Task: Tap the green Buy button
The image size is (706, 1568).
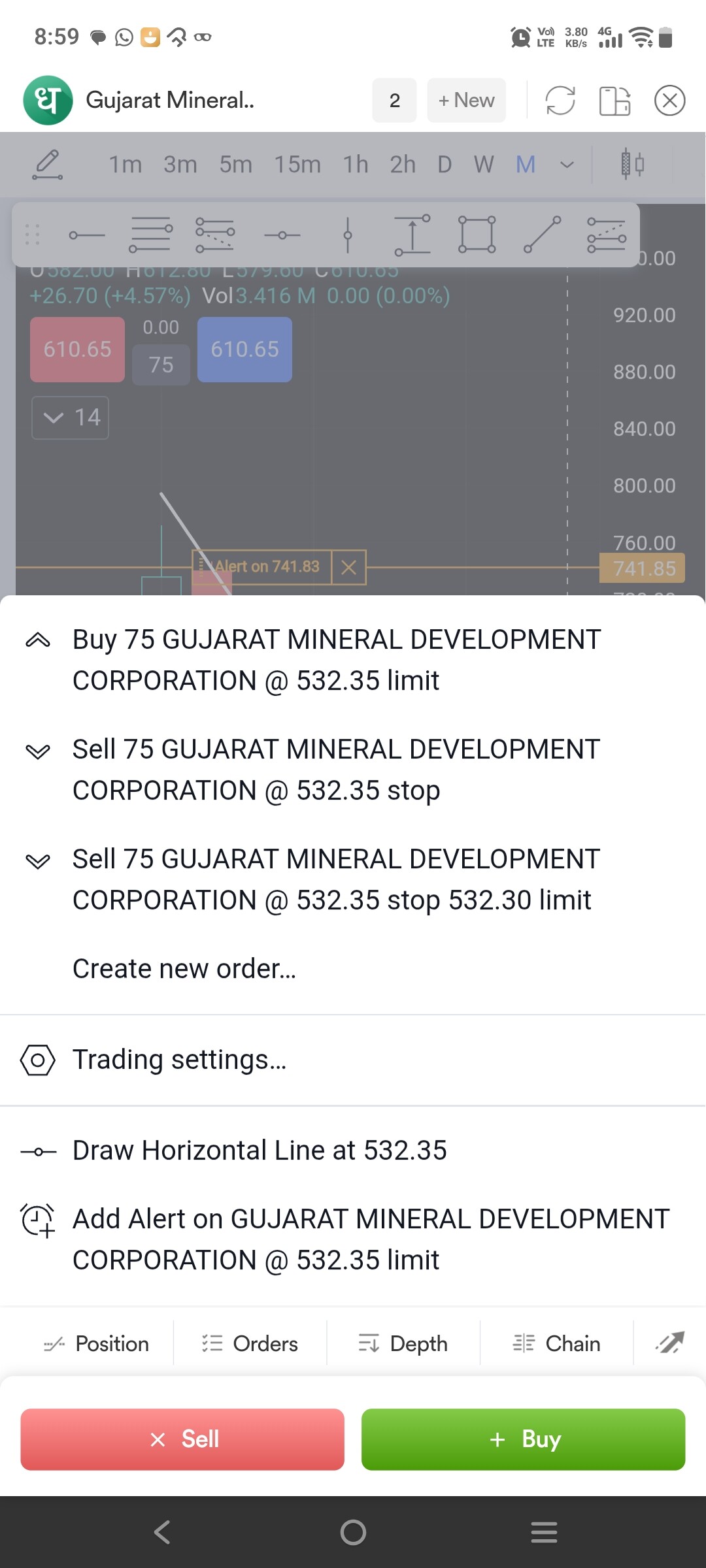Action: 524,1439
